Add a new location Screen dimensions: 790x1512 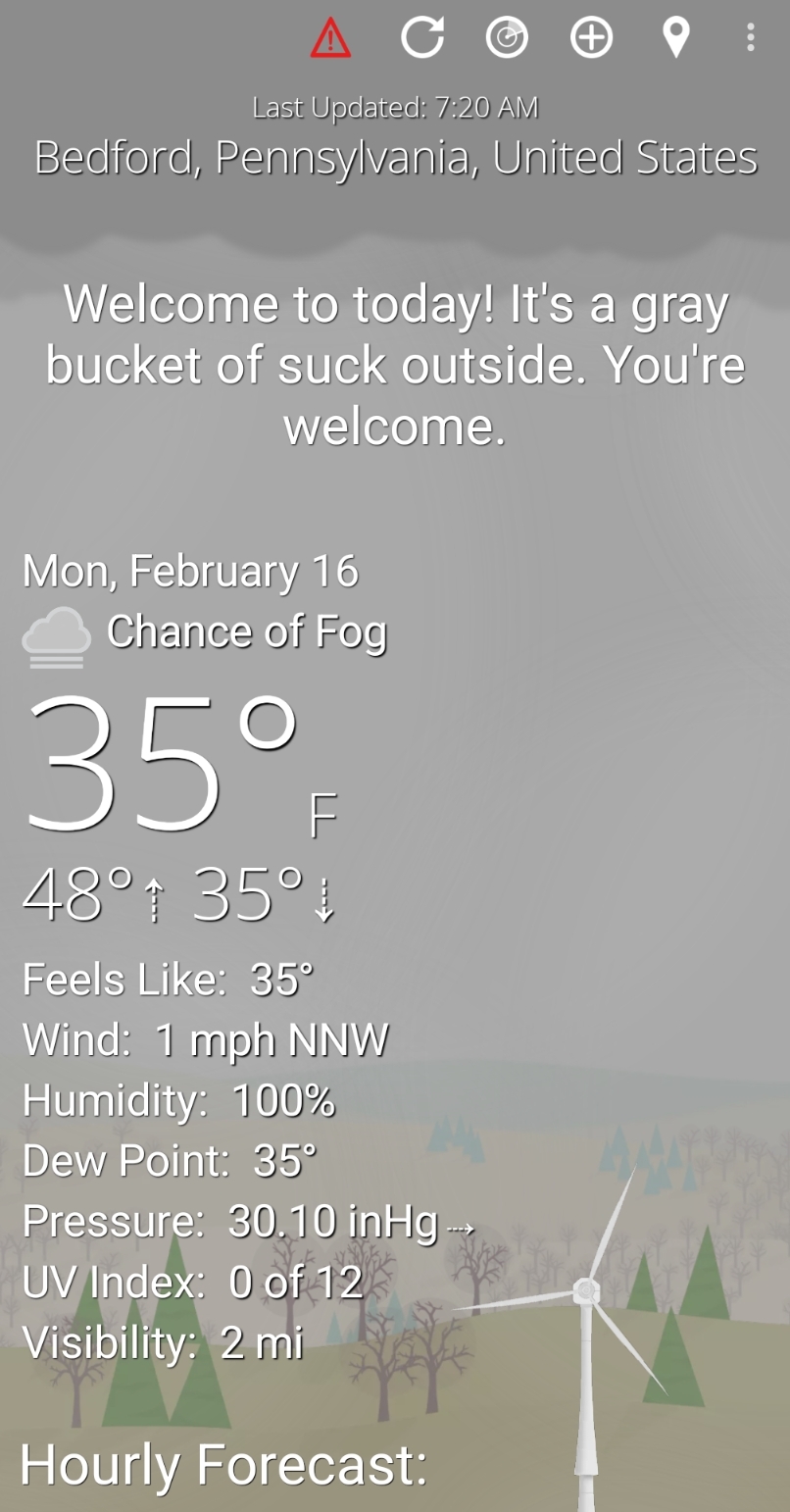[591, 38]
